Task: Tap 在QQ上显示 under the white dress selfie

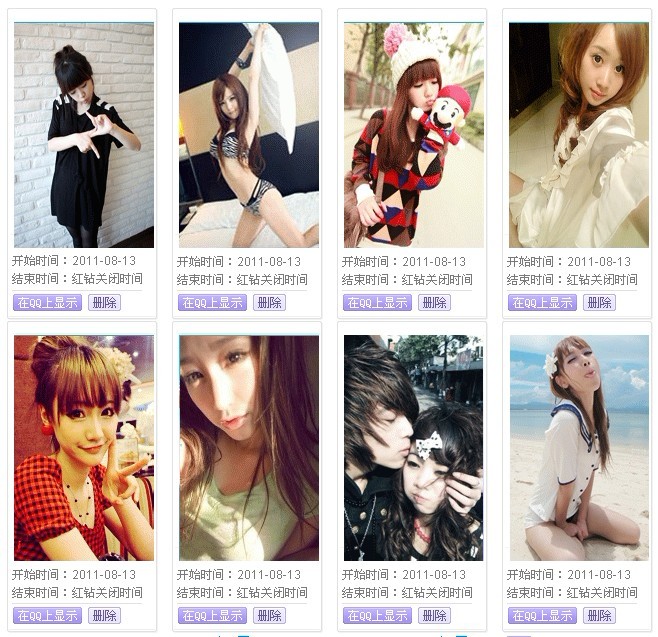Action: point(542,302)
